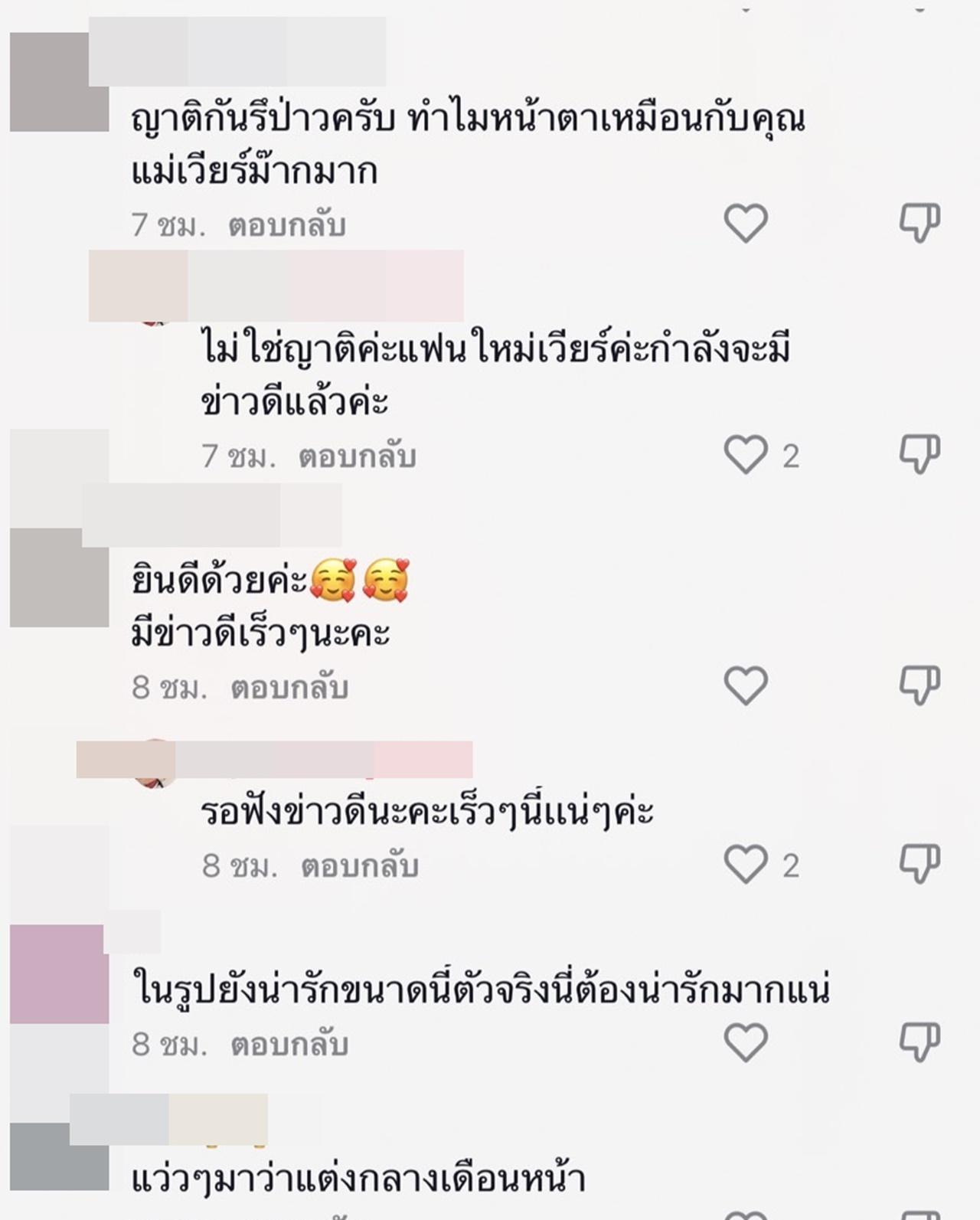980x1220 pixels.
Task: Like the comment 'ญาติกันรึป่าวครับ'
Action: [x=745, y=224]
